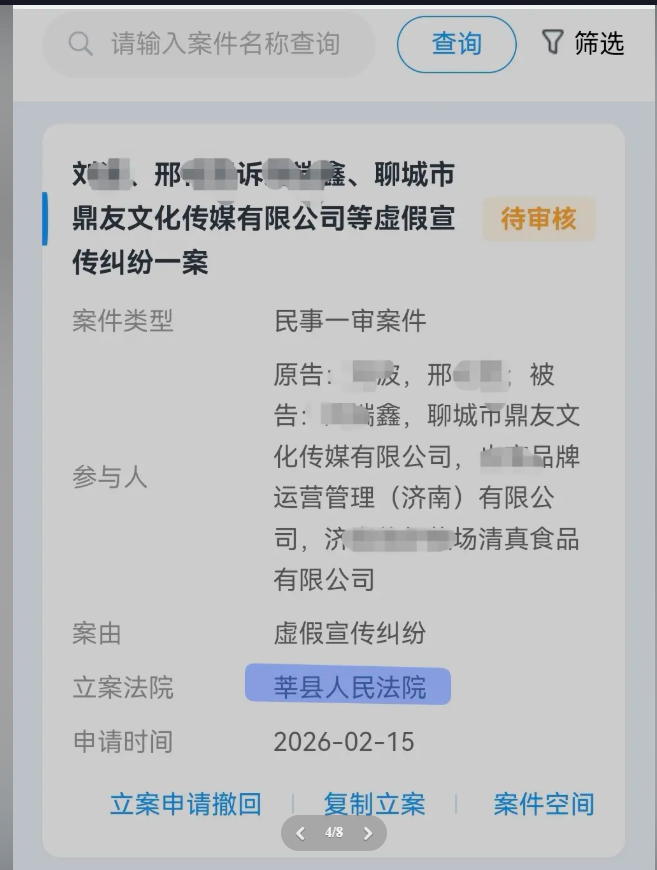This screenshot has height=870, width=657.
Task: Open the 筛选 filter options
Action: coord(582,42)
